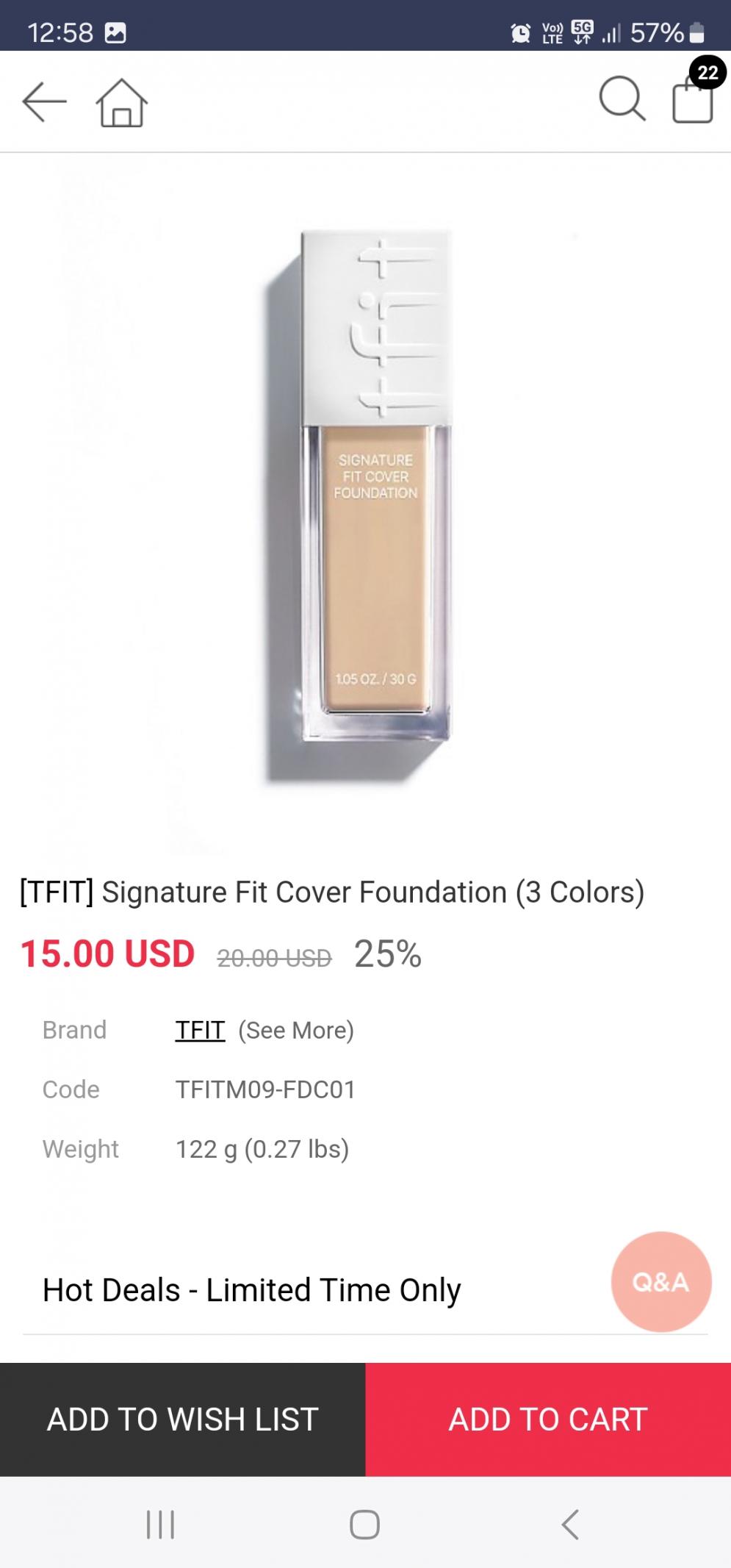
Task: Open the home page icon
Action: pos(122,103)
